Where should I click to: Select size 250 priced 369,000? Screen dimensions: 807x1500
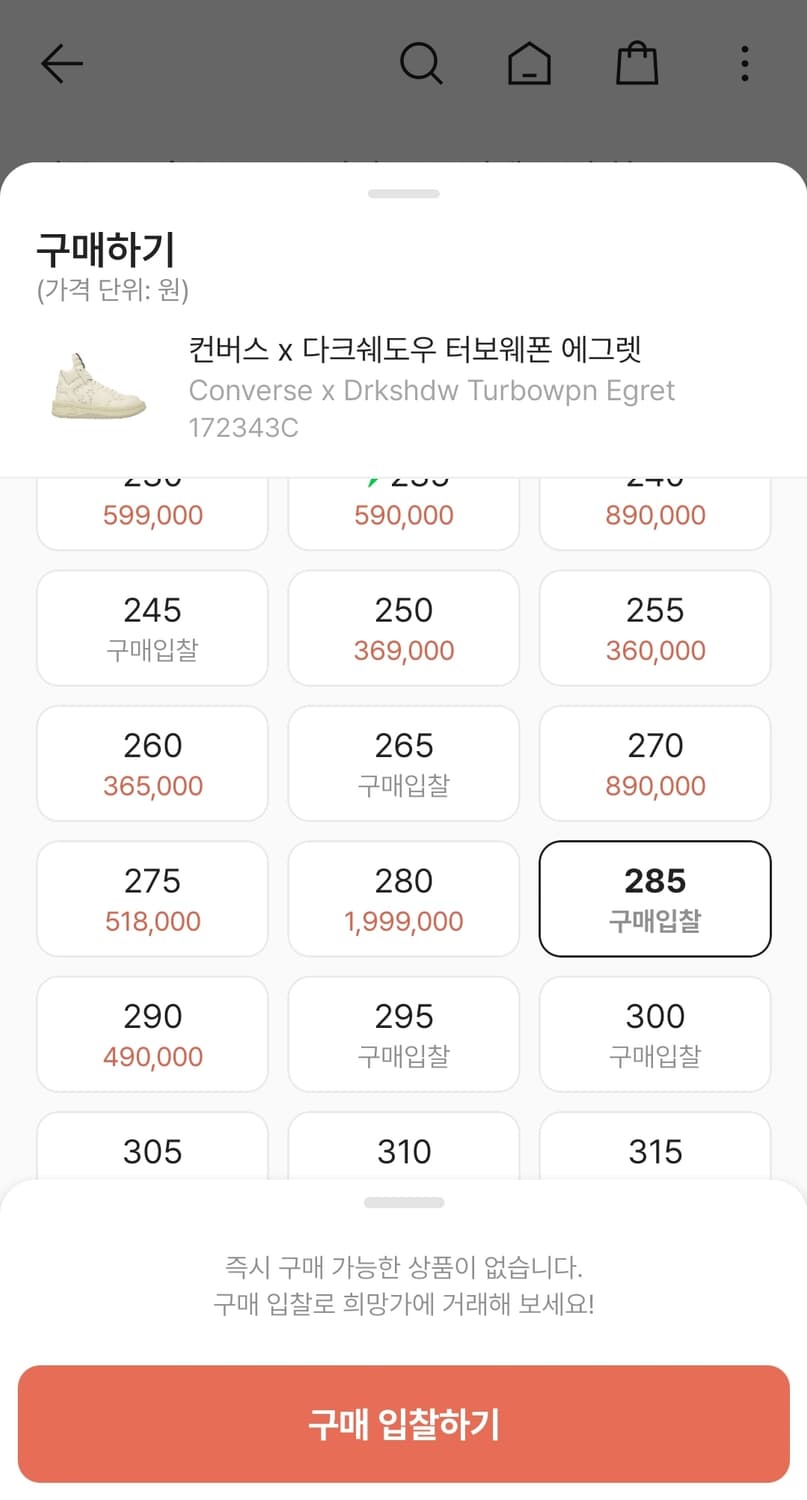(403, 628)
